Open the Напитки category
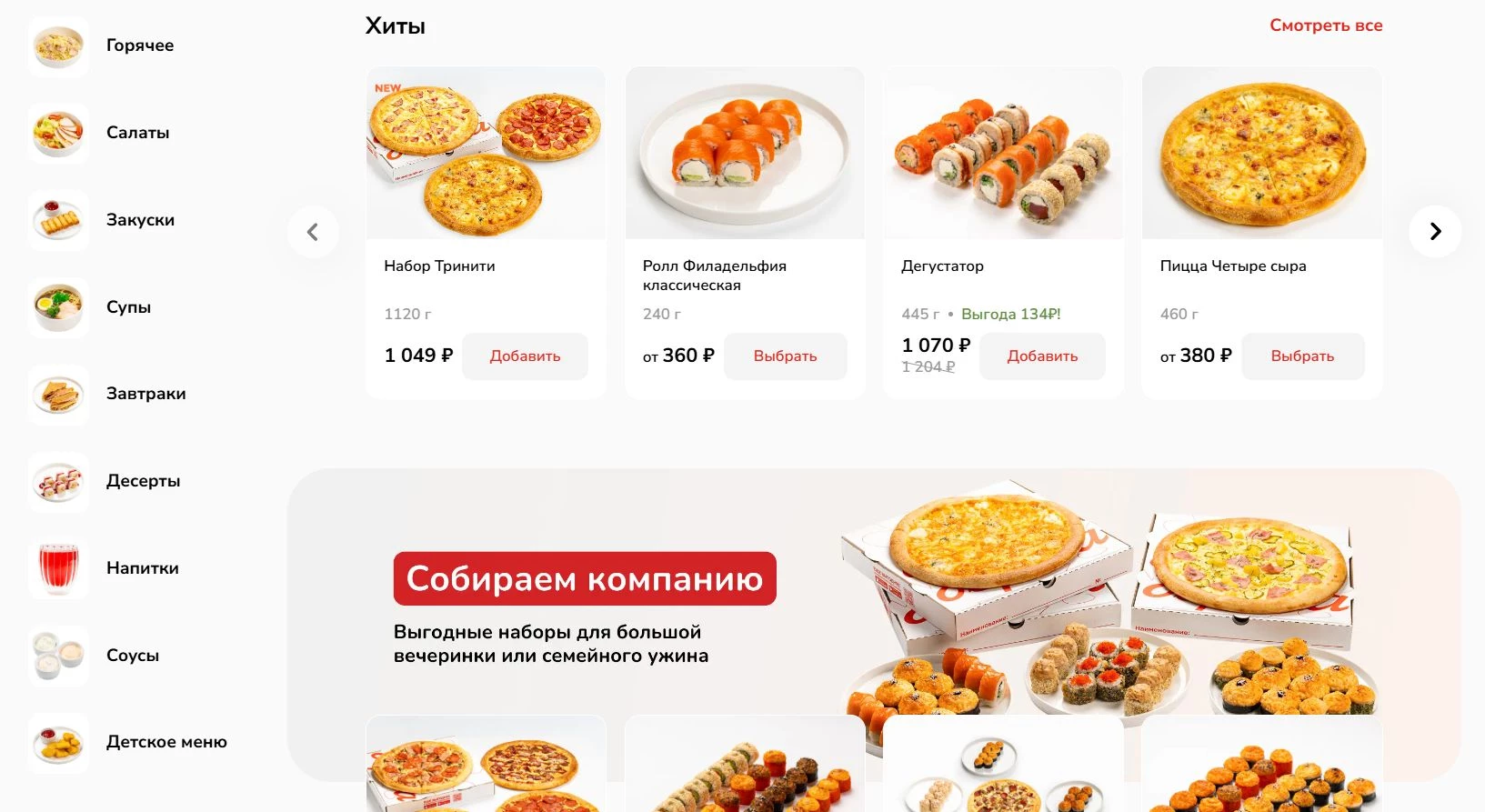Screen dimensions: 1485x812 (x=142, y=568)
